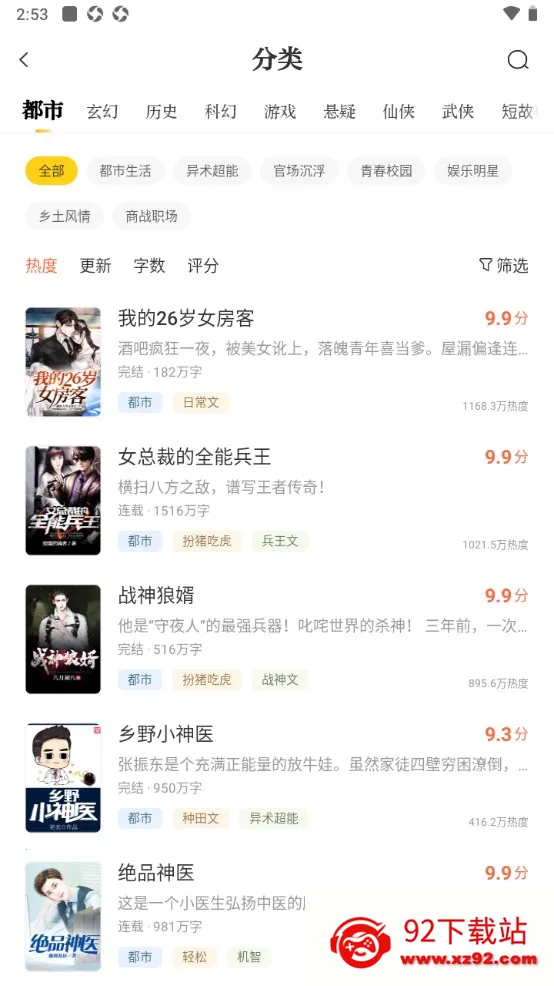Viewport: 554px width, 986px height.
Task: Sort books by 评分
Action: (x=203, y=265)
